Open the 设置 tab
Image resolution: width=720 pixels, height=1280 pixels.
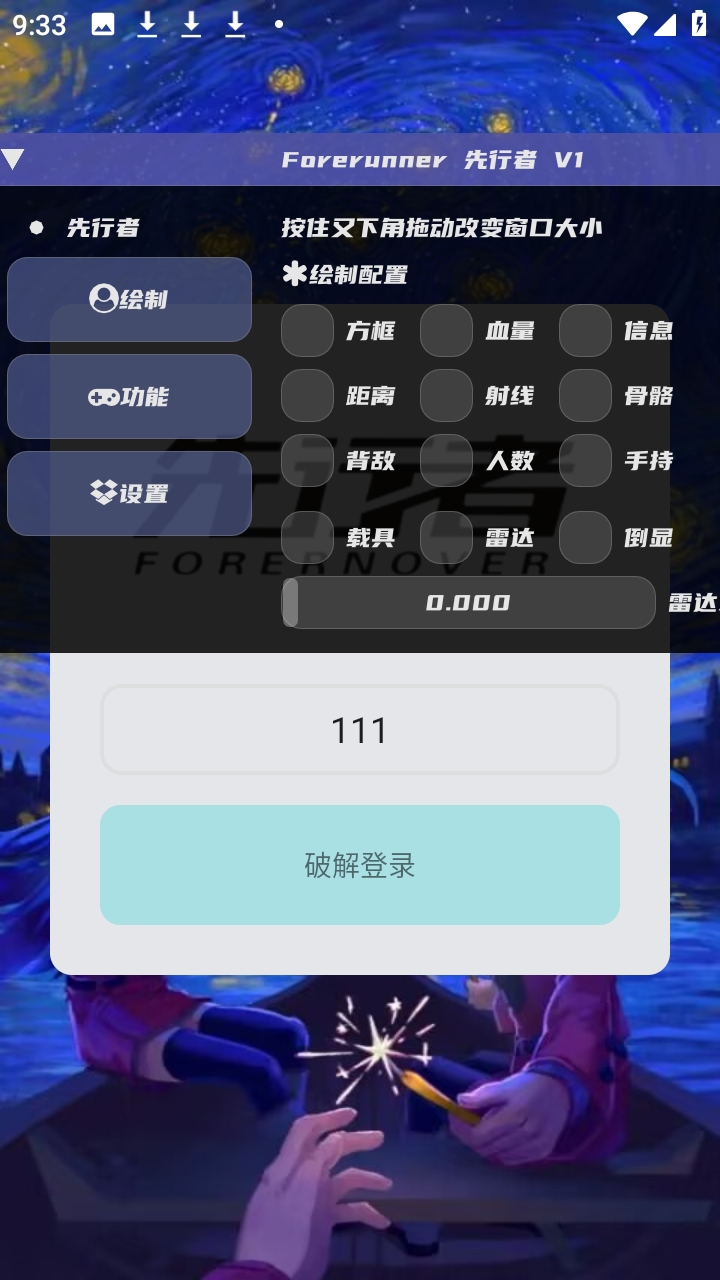[129, 493]
